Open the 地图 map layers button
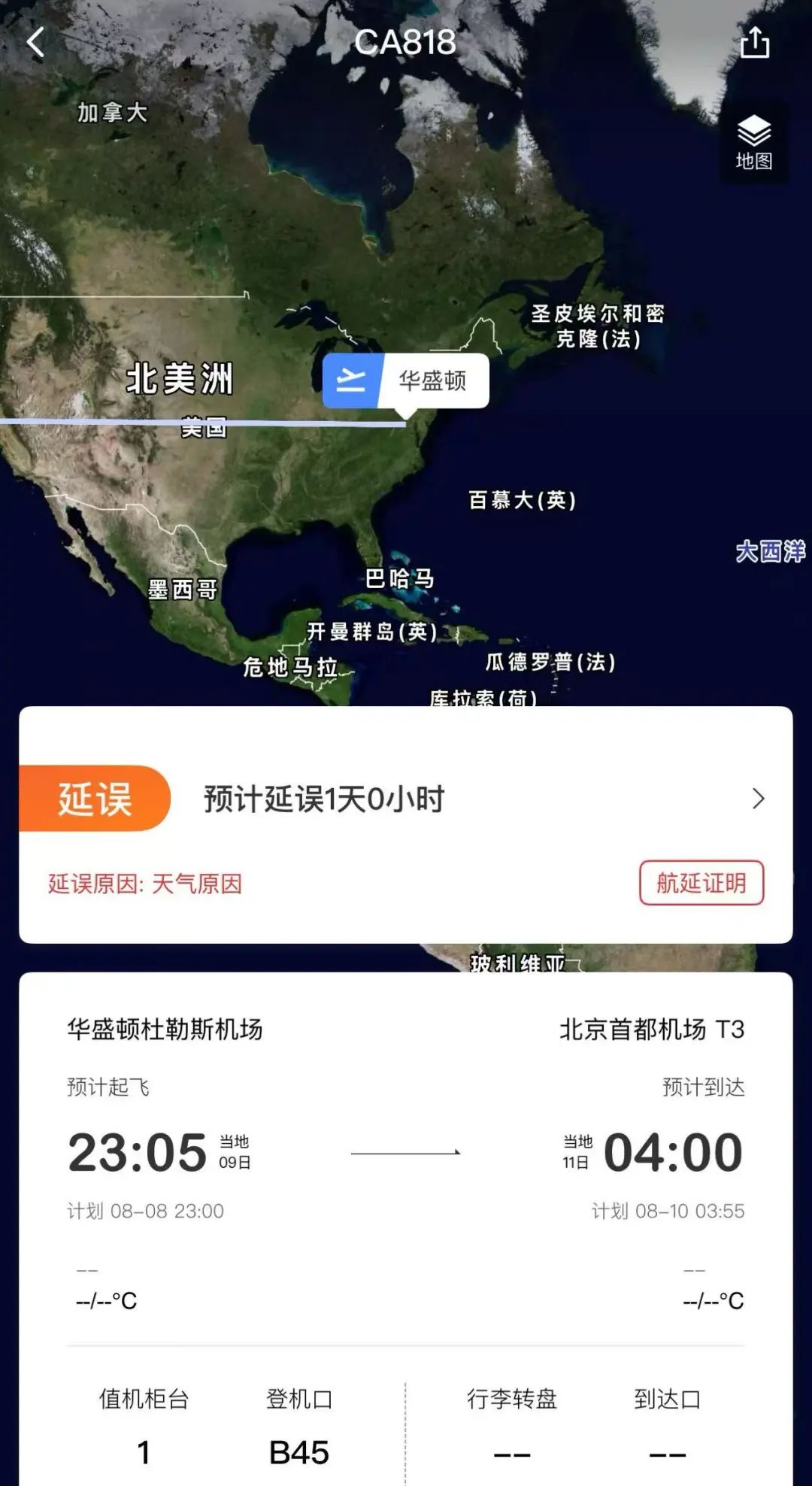This screenshot has width=812, height=1486. point(754,143)
